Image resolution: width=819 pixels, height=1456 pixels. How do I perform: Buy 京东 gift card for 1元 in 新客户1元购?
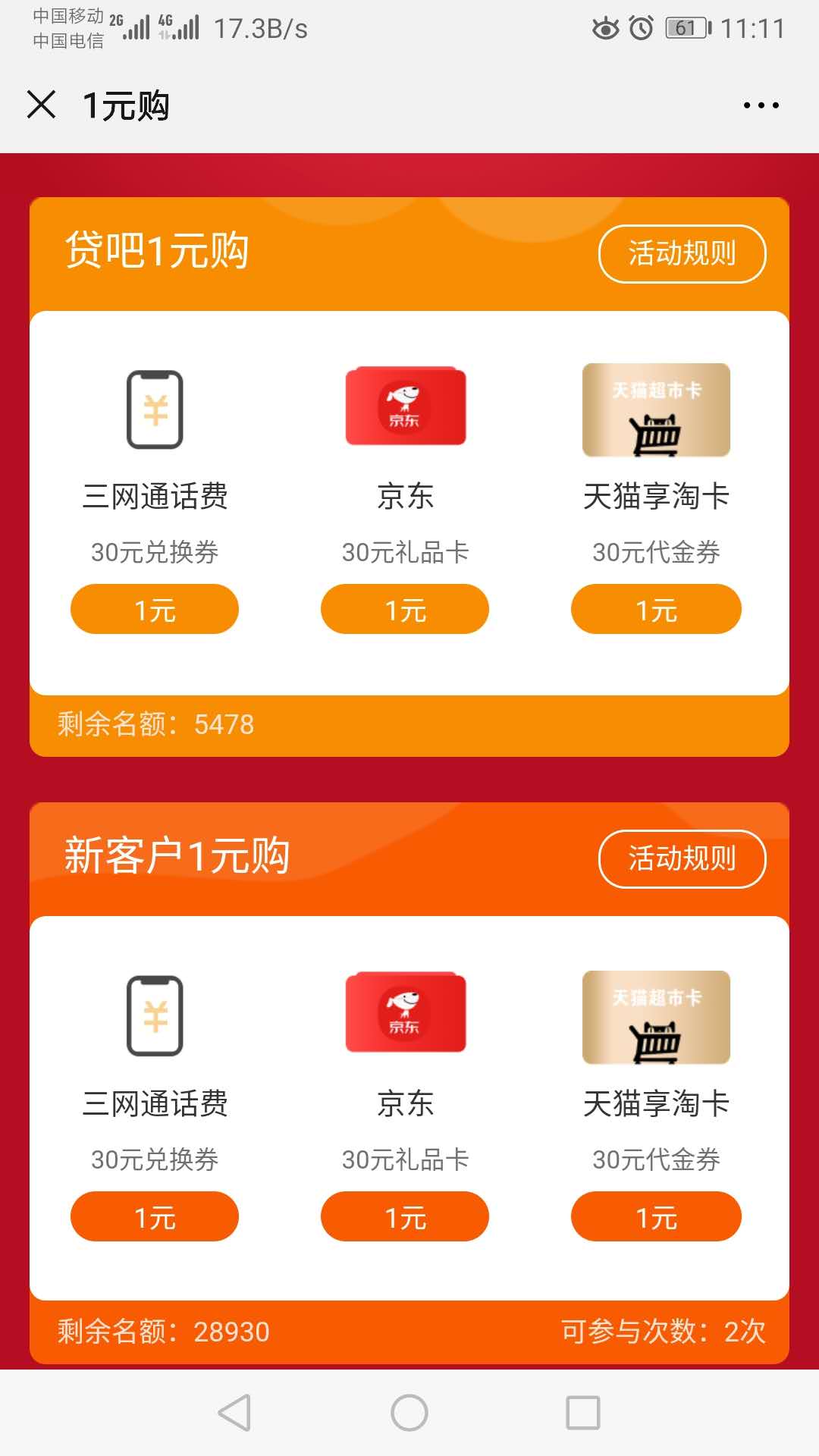(405, 1216)
